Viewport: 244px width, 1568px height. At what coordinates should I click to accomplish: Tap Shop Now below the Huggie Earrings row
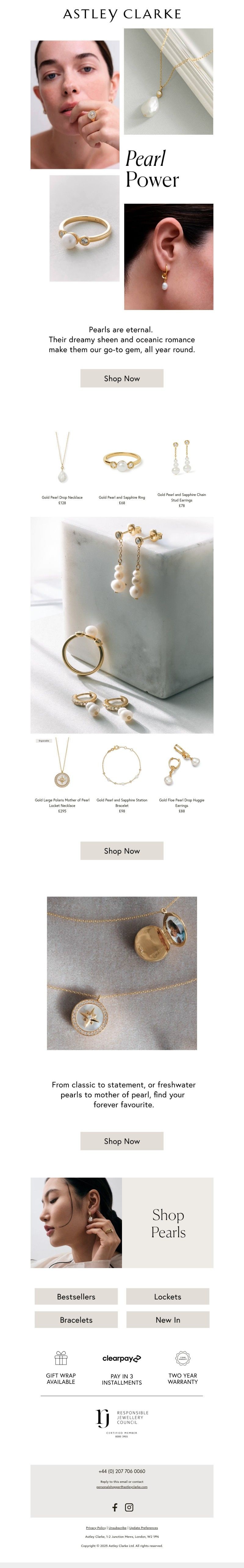122,850
